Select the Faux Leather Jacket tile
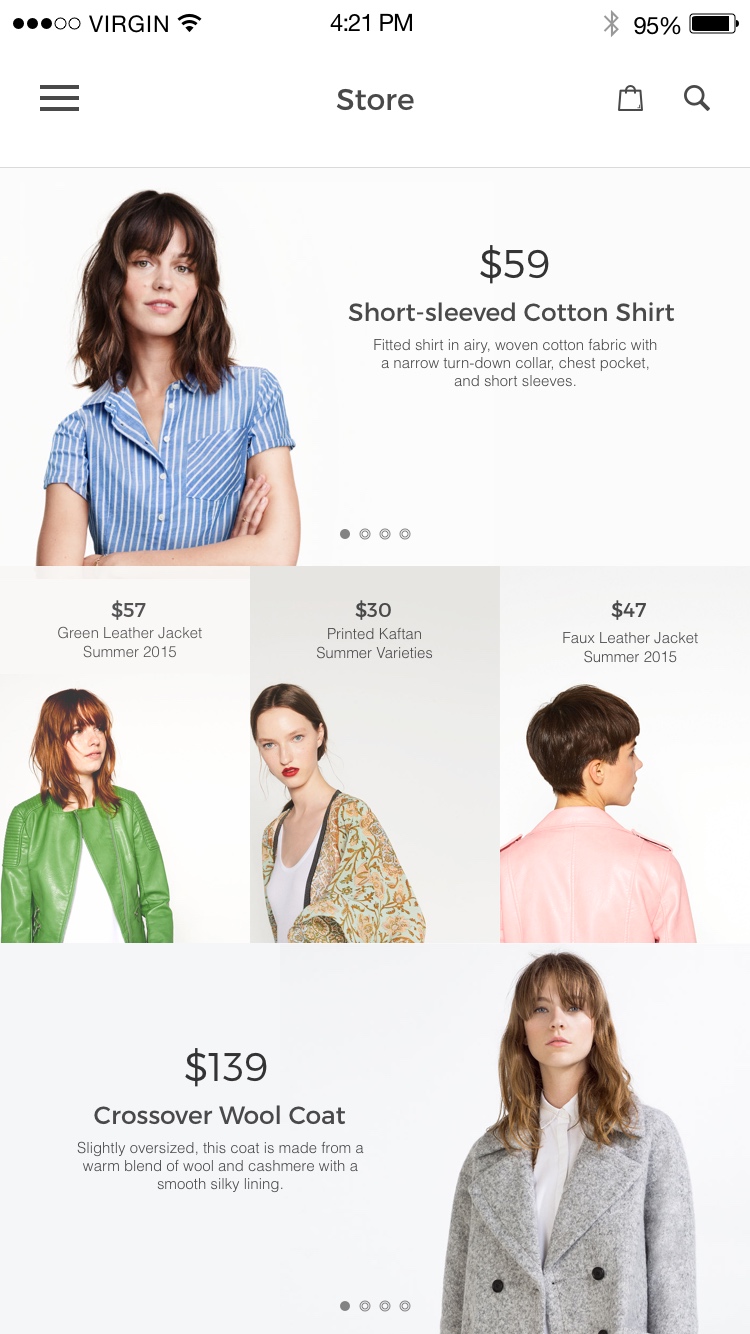This screenshot has width=750, height=1334. coord(625,755)
